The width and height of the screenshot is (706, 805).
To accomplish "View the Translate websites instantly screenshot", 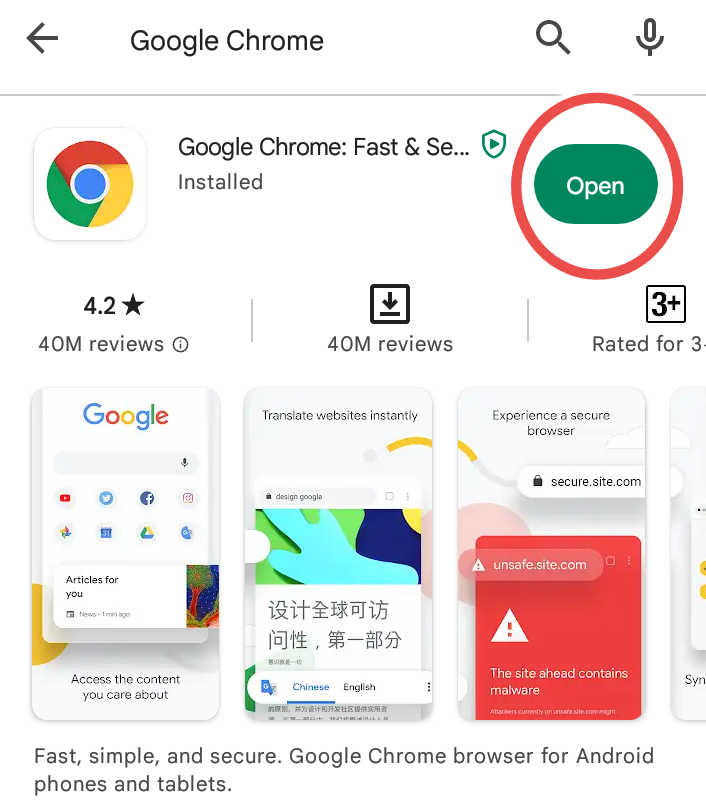I will (x=339, y=553).
